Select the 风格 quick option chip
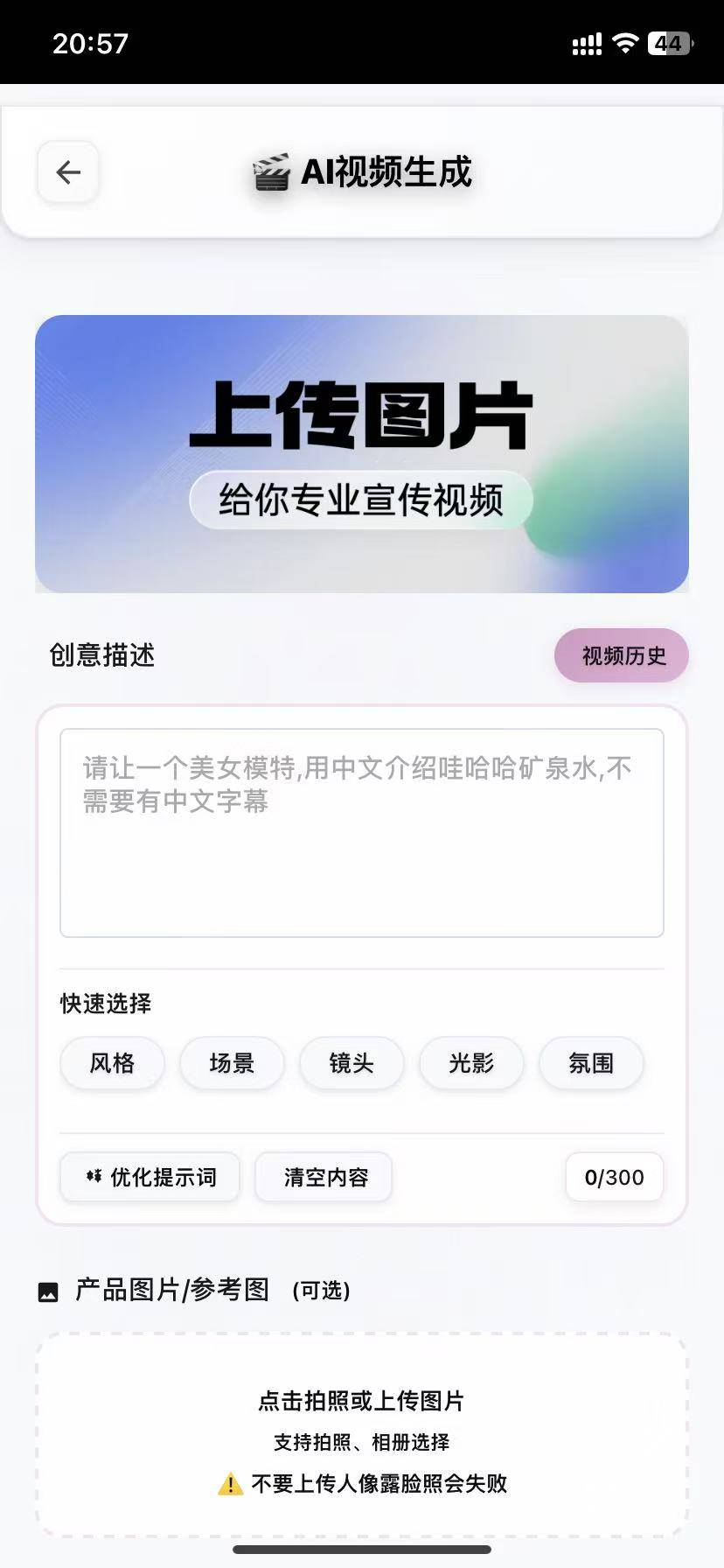This screenshot has height=1568, width=724. (x=112, y=1063)
